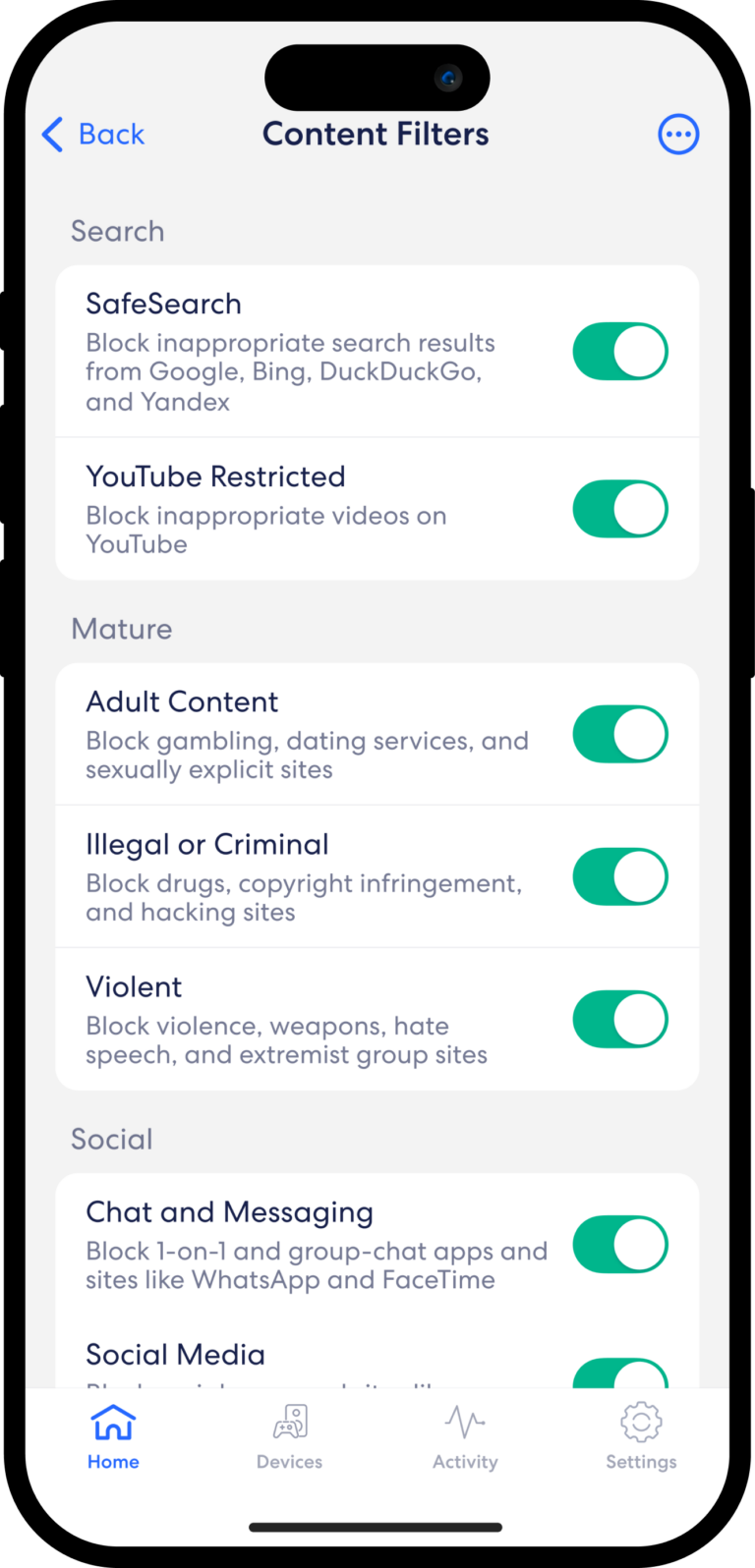755x1568 pixels.
Task: Switch off Illegal or Criminal blocking
Action: (x=620, y=876)
